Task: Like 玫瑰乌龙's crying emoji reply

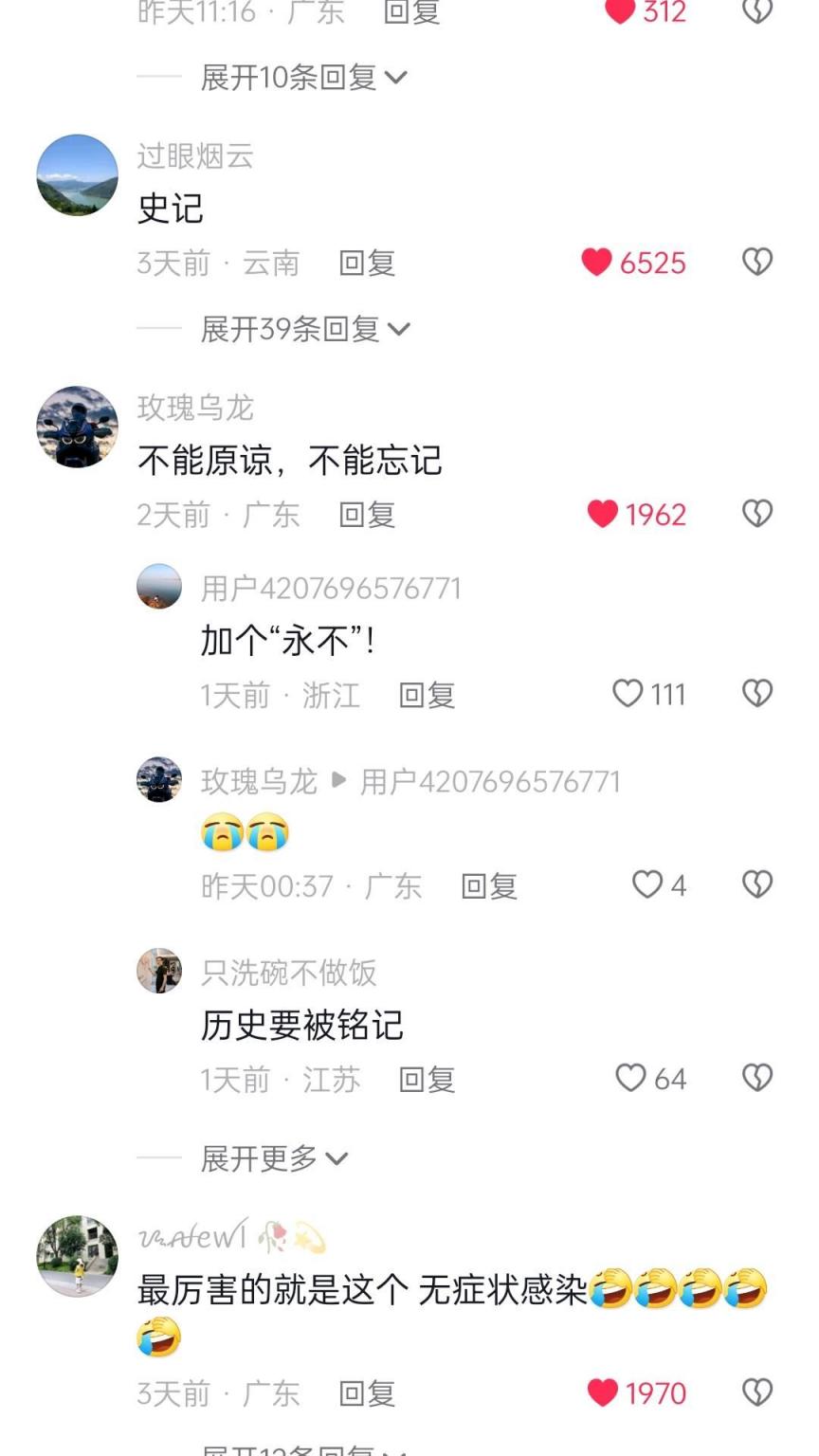Action: 647,885
